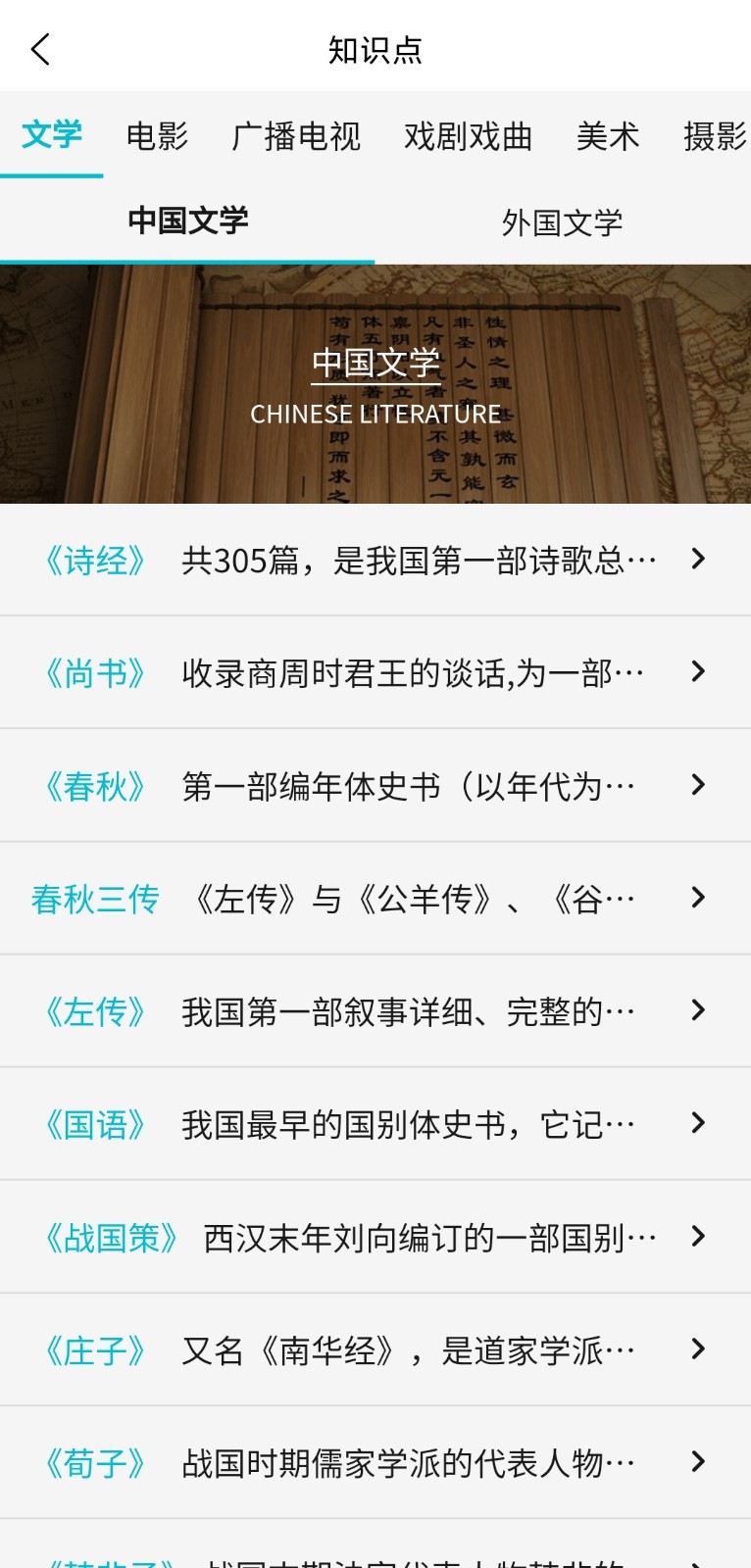Switch to the 外国文学 sub-tab
The height and width of the screenshot is (1568, 751).
tap(563, 222)
